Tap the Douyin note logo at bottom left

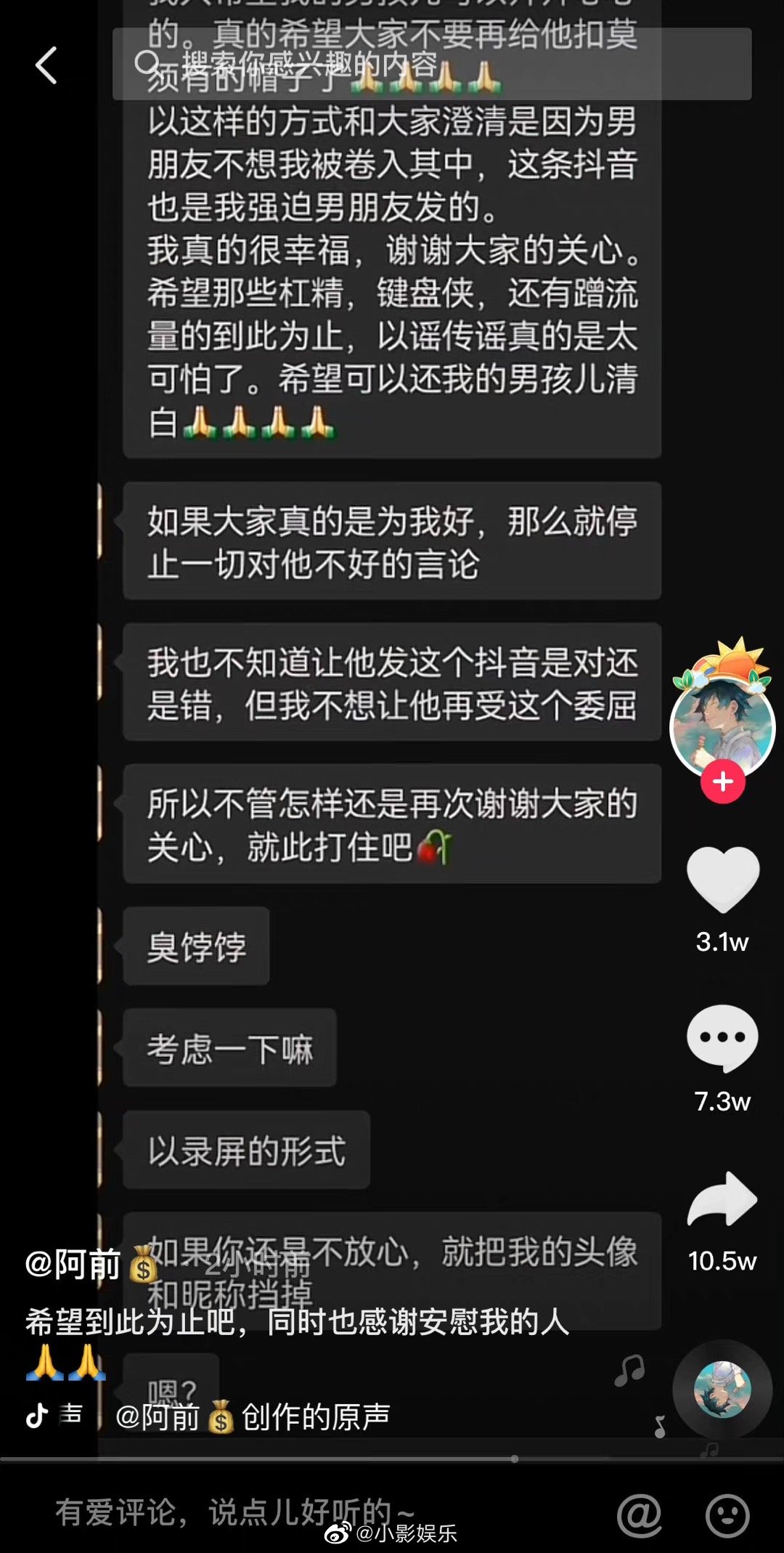point(38,1416)
